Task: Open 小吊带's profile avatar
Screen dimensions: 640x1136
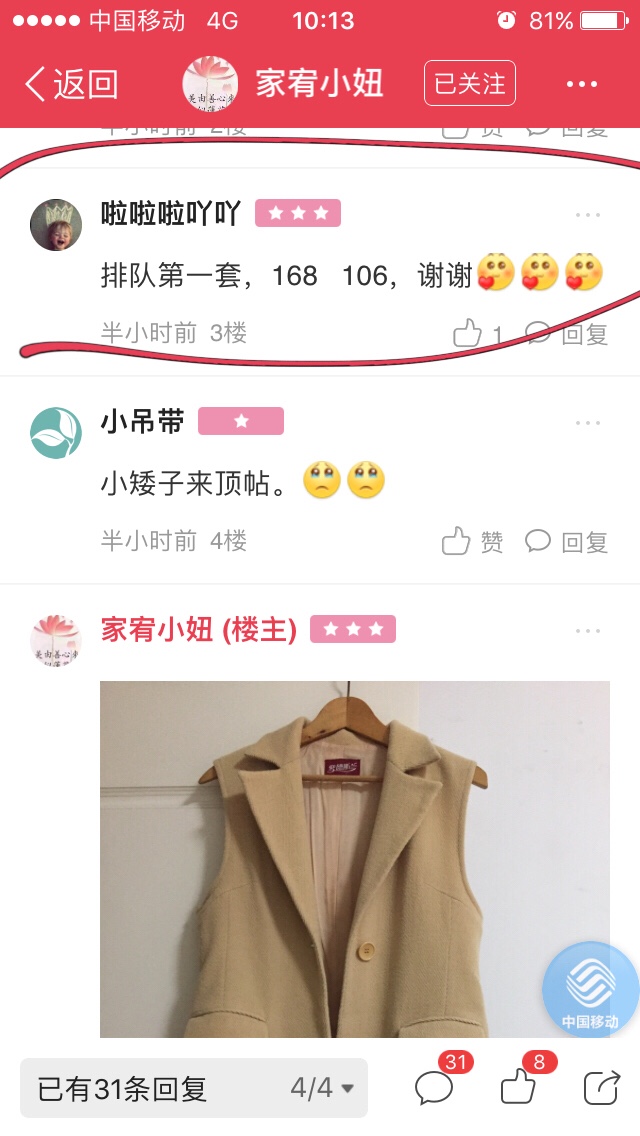Action: [56, 433]
